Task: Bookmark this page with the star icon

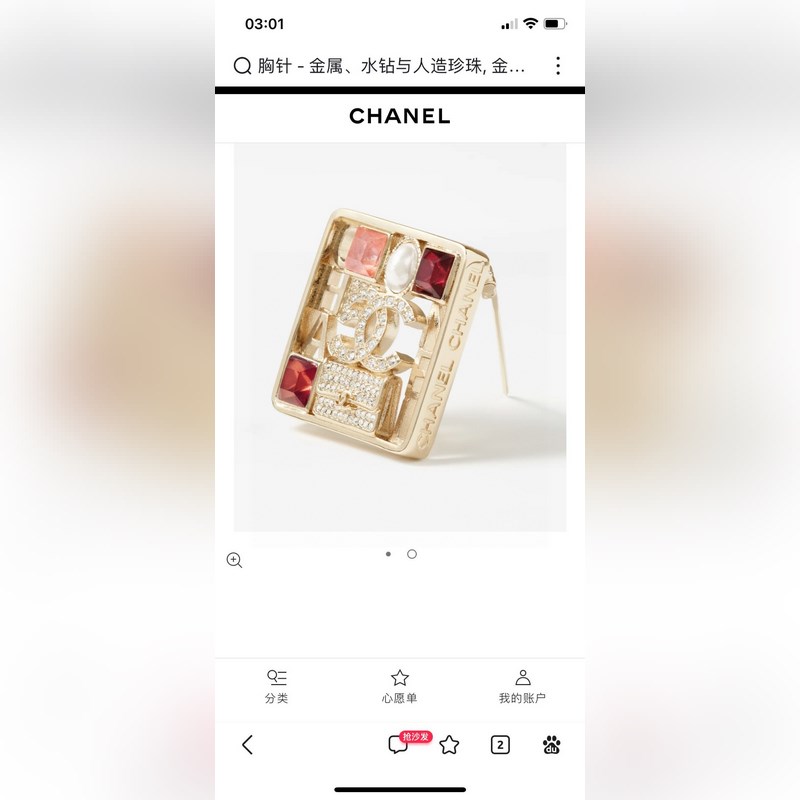Action: coord(449,745)
